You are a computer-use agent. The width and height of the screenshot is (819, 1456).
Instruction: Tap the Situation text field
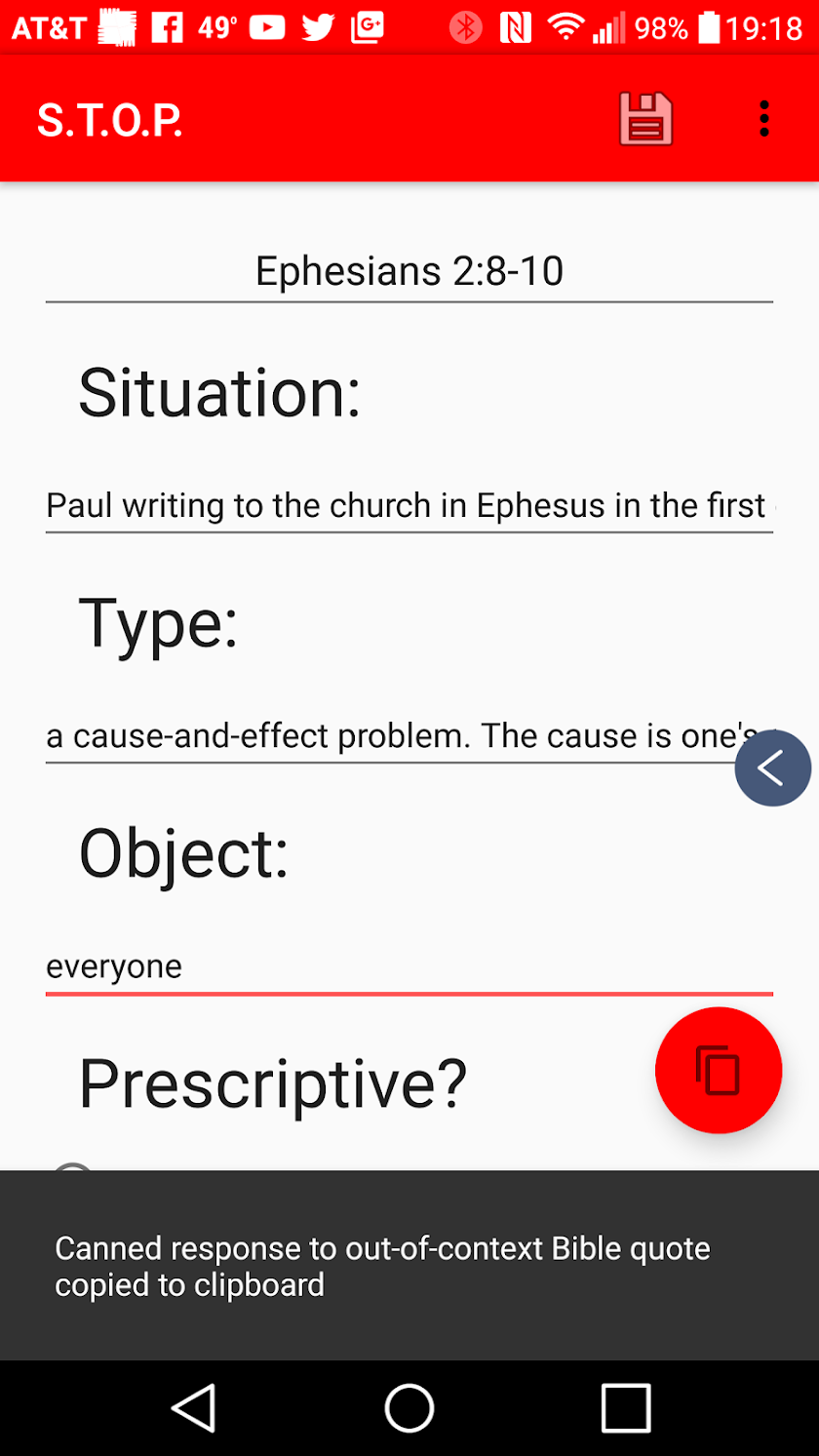tap(409, 505)
